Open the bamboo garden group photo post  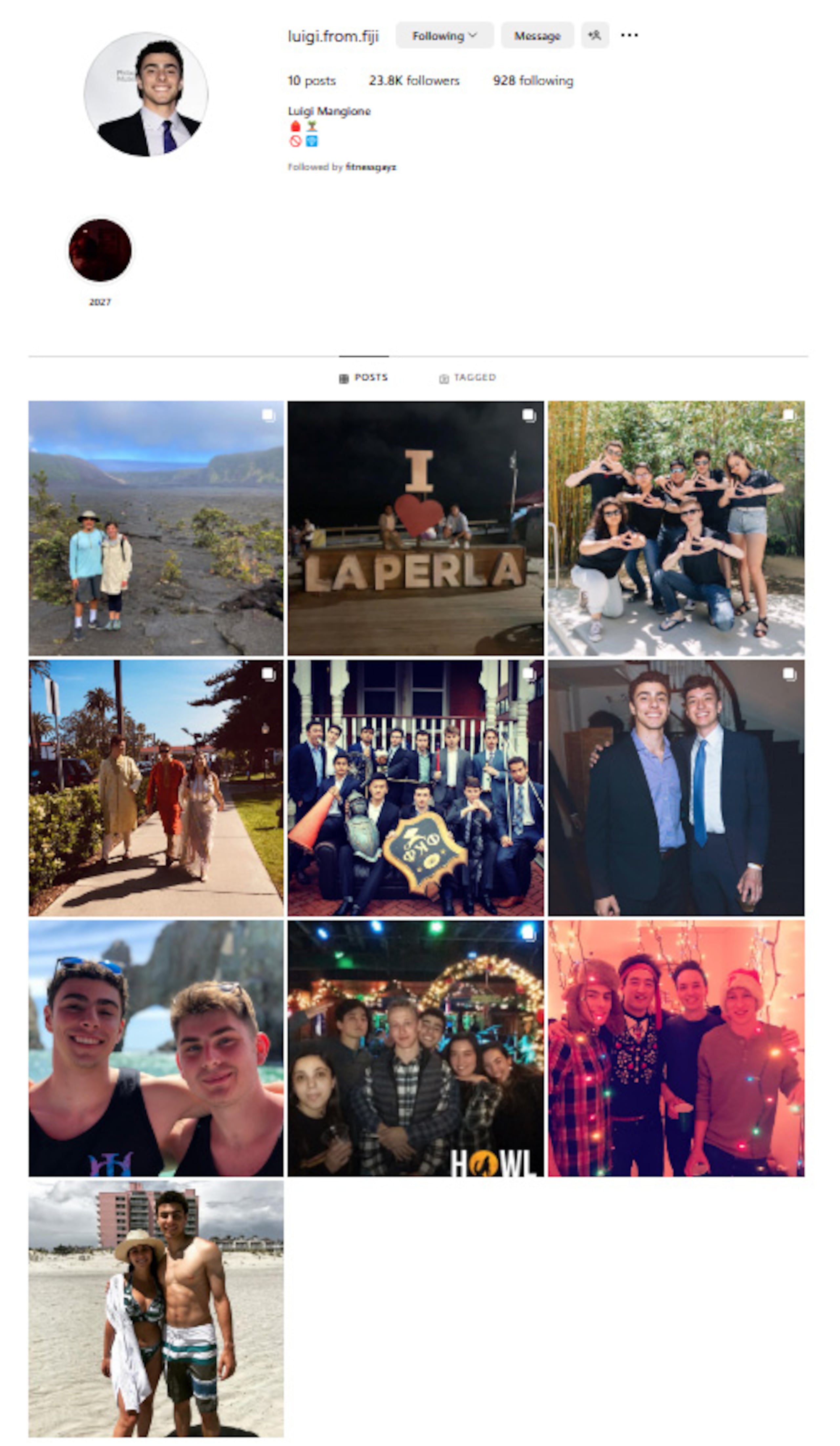(x=676, y=528)
